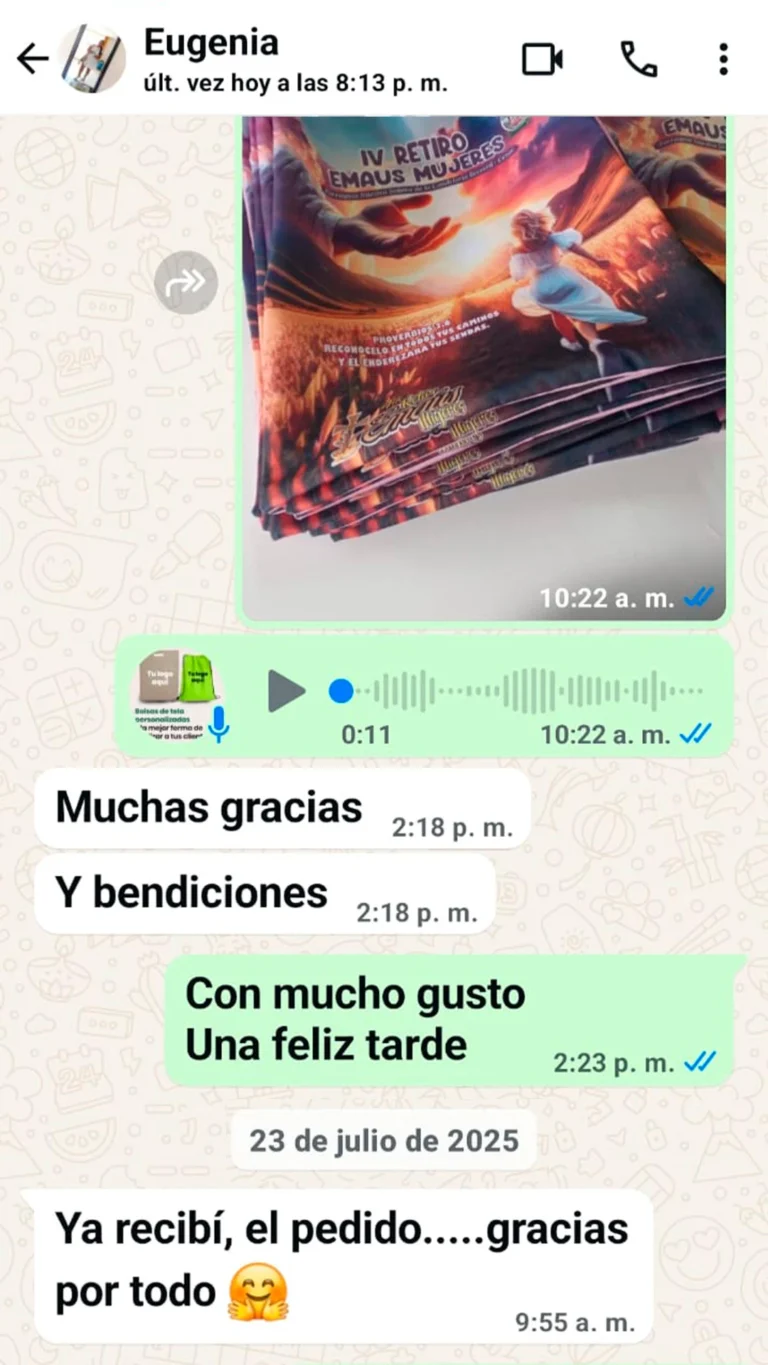Tap the date divider '23 de julio de 2025'

point(383,1140)
